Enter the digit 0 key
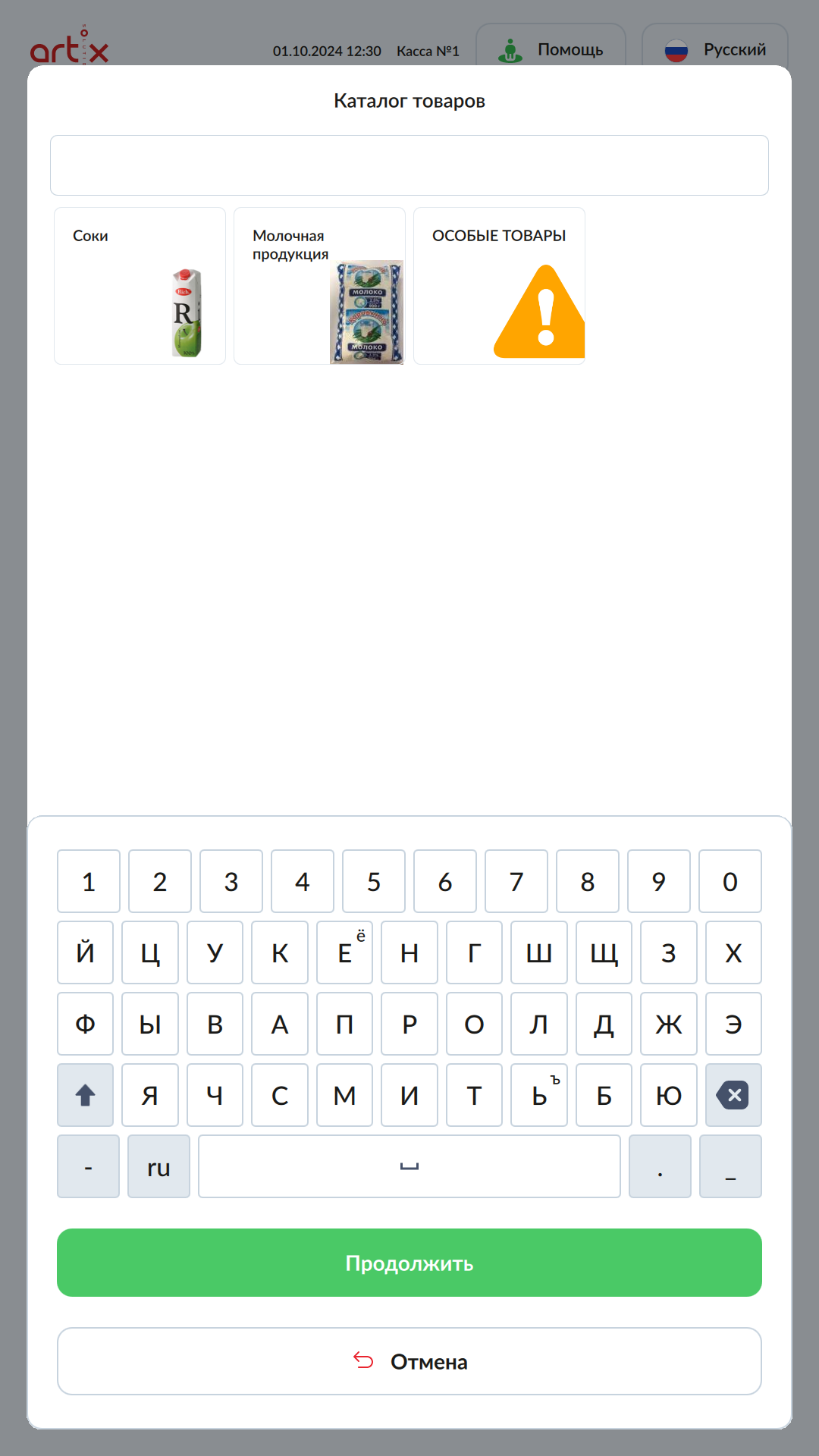Image resolution: width=819 pixels, height=1456 pixels. pos(730,881)
